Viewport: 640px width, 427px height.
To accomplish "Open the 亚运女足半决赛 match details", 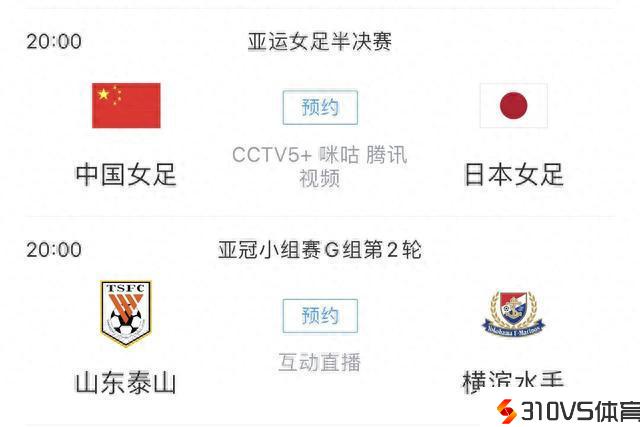I will tap(319, 41).
